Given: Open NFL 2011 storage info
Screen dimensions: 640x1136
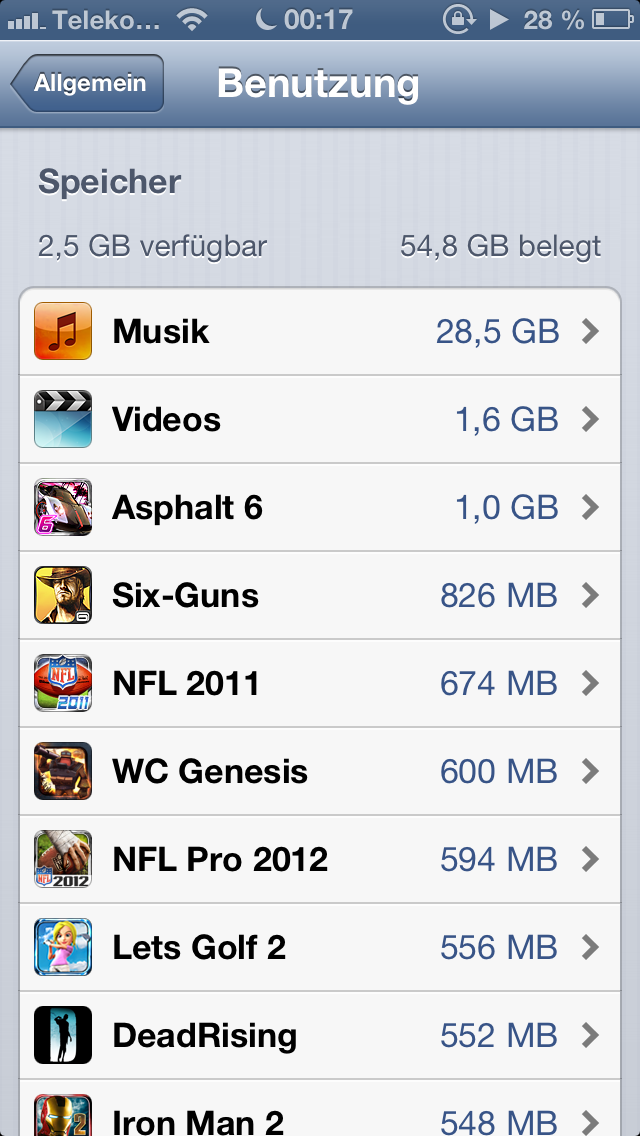Looking at the screenshot, I should (320, 684).
